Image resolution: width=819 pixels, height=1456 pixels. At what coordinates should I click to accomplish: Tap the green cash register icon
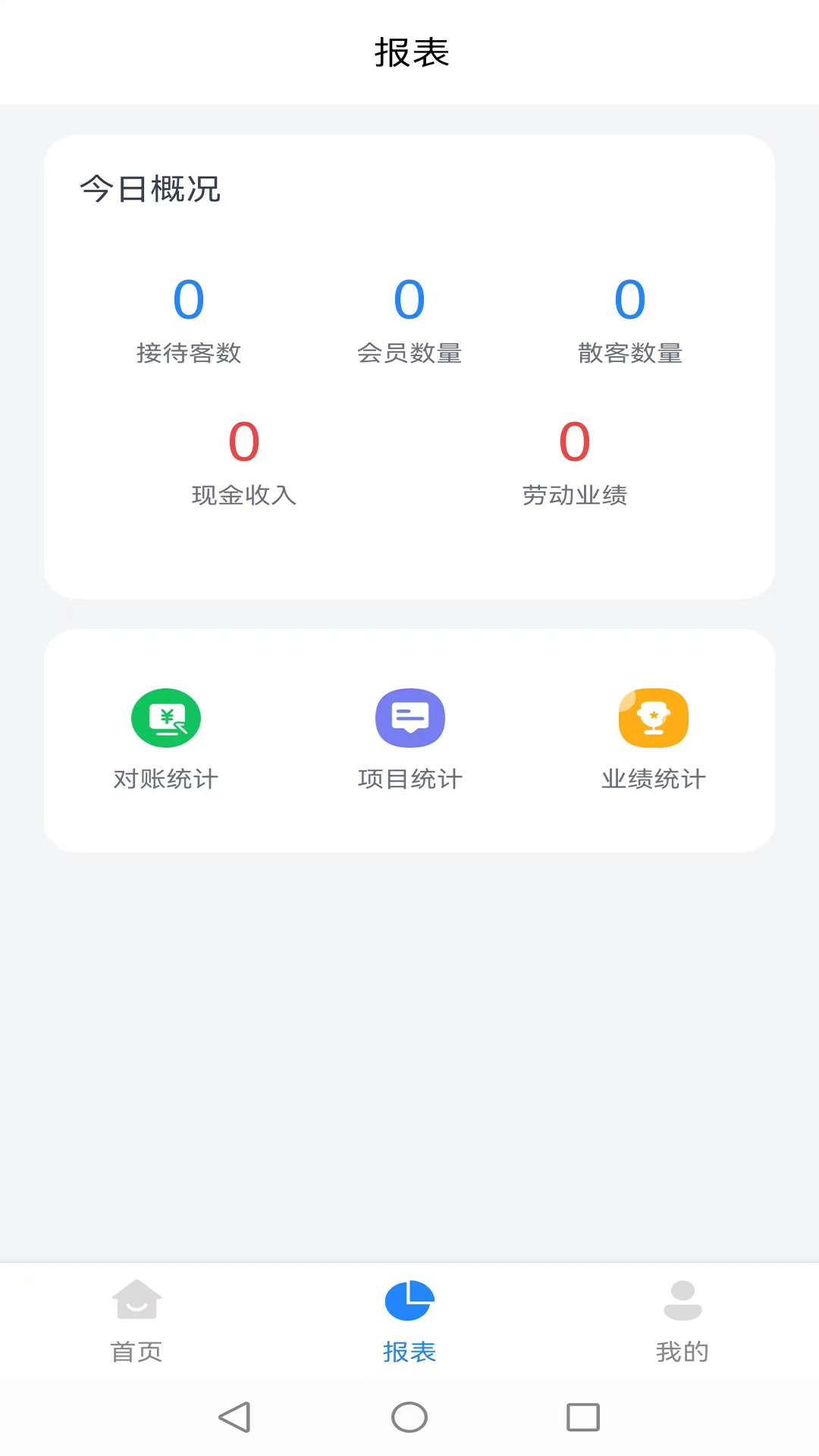click(166, 717)
